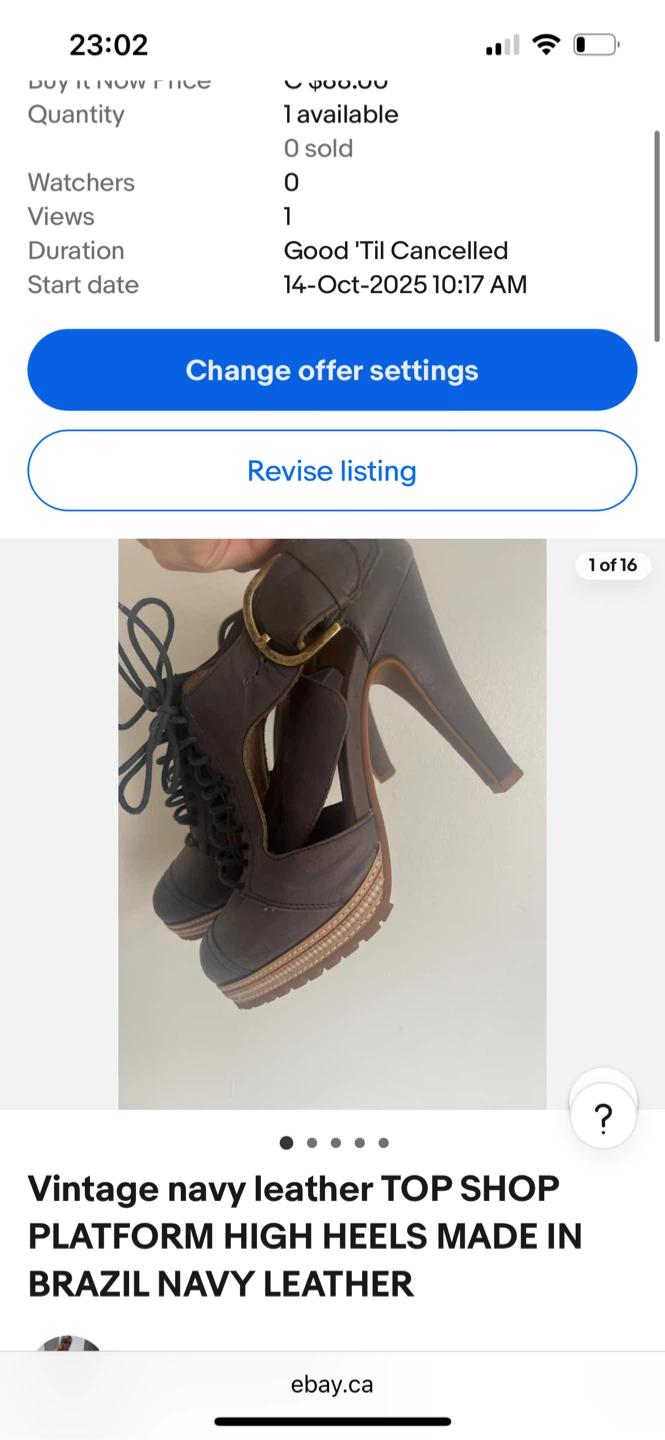
Task: Select the photo carousel page indicator dots
Action: pos(334,1142)
